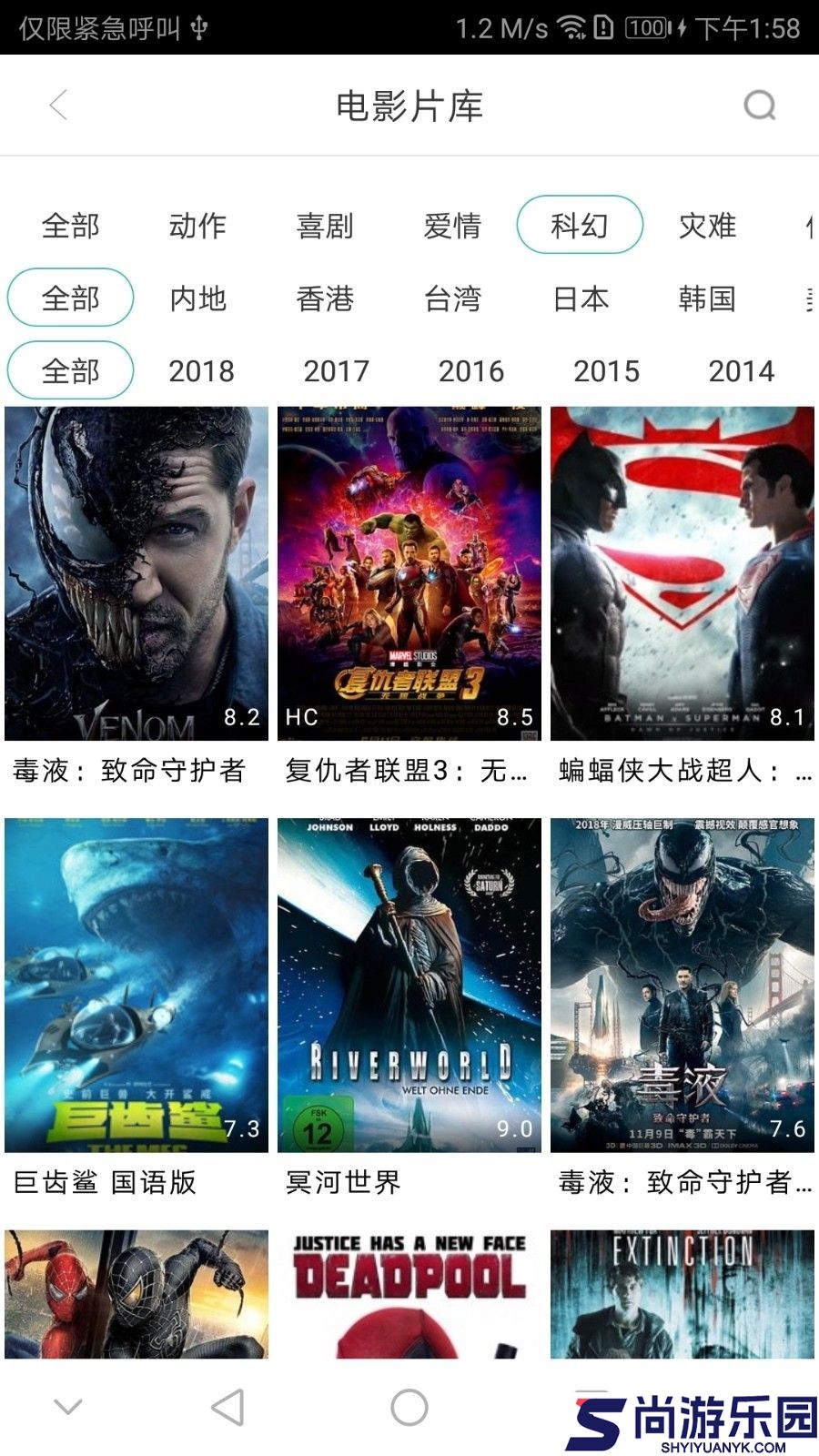Tap the back arrow beside 电影片库
Viewport: 819px width, 1456px height.
click(58, 105)
